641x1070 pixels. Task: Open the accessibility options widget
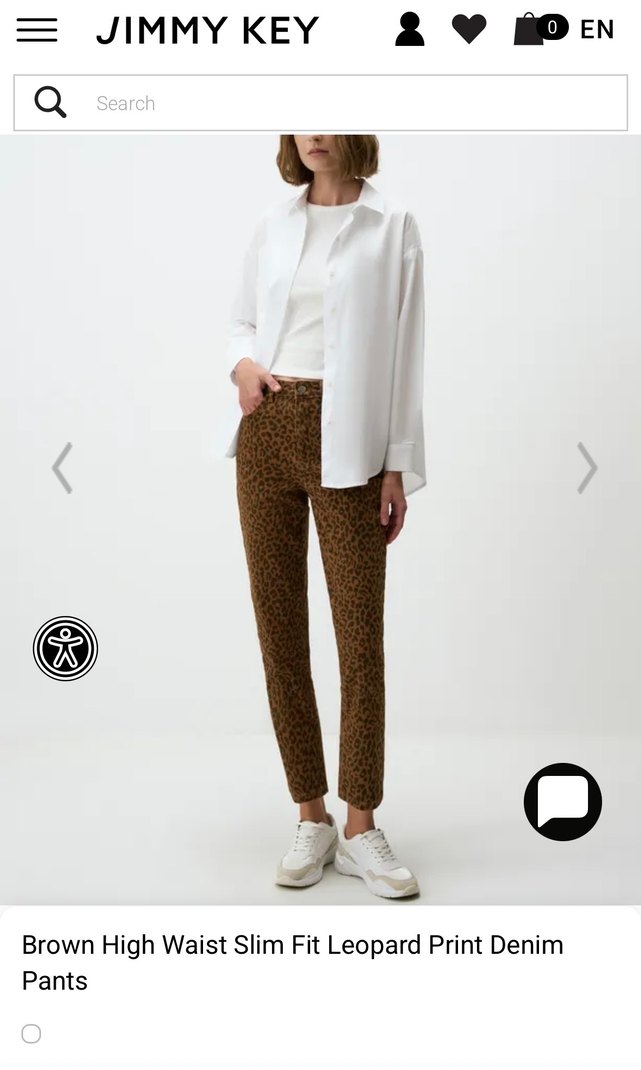click(x=66, y=649)
